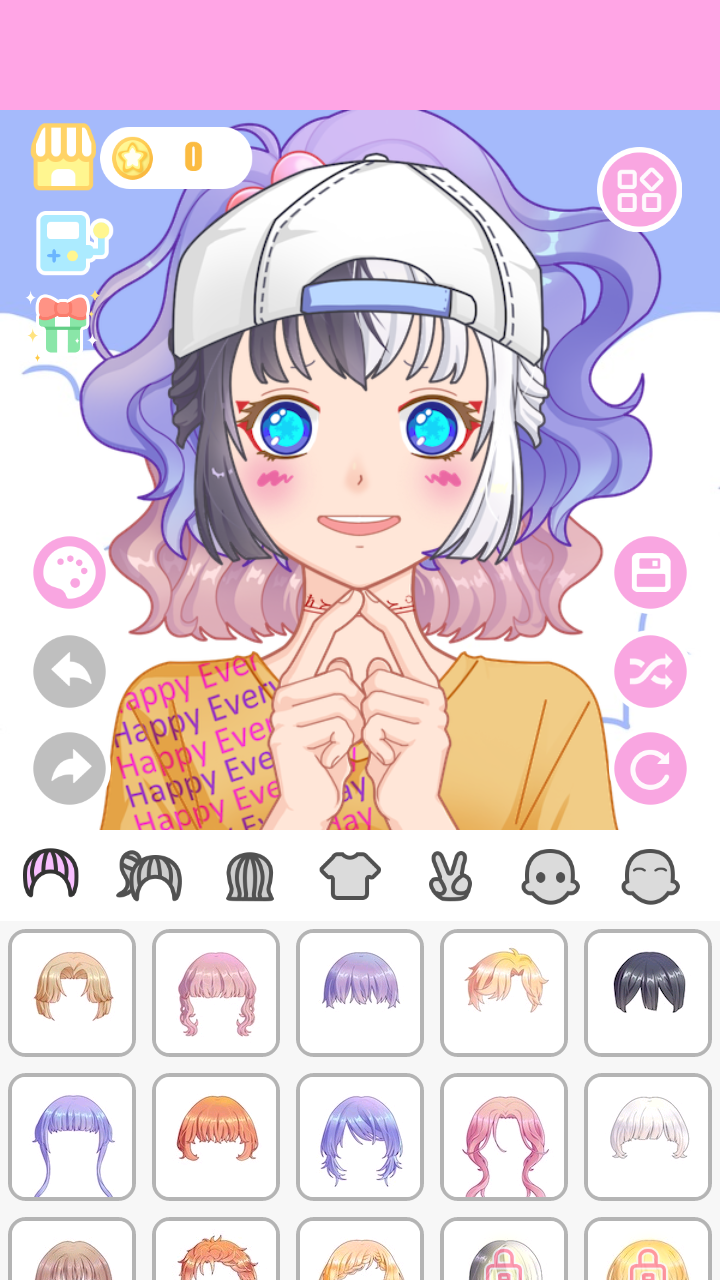Open the color palette
720x1280 pixels.
69,572
